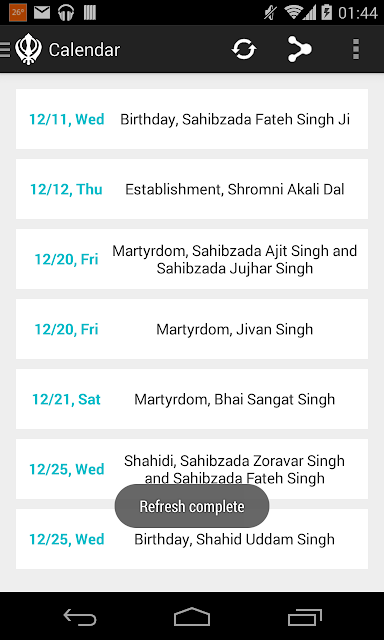Open Shahidi, Sahibzada Zoravar Singh event

point(192,469)
